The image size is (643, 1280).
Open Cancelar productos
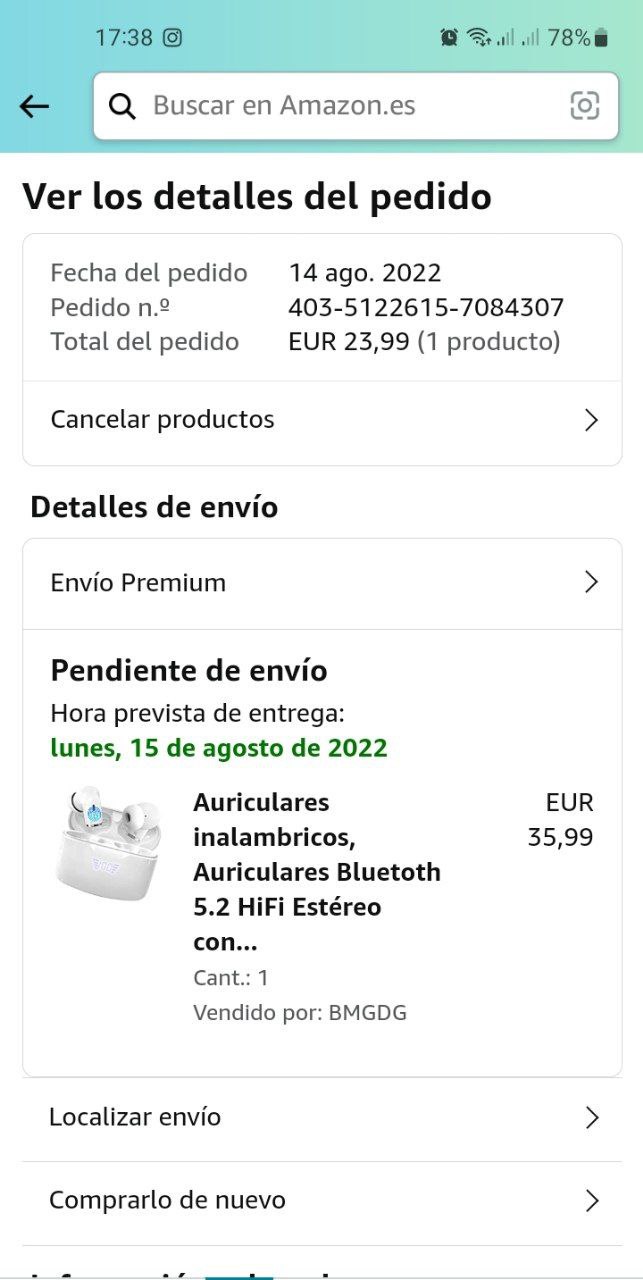322,420
